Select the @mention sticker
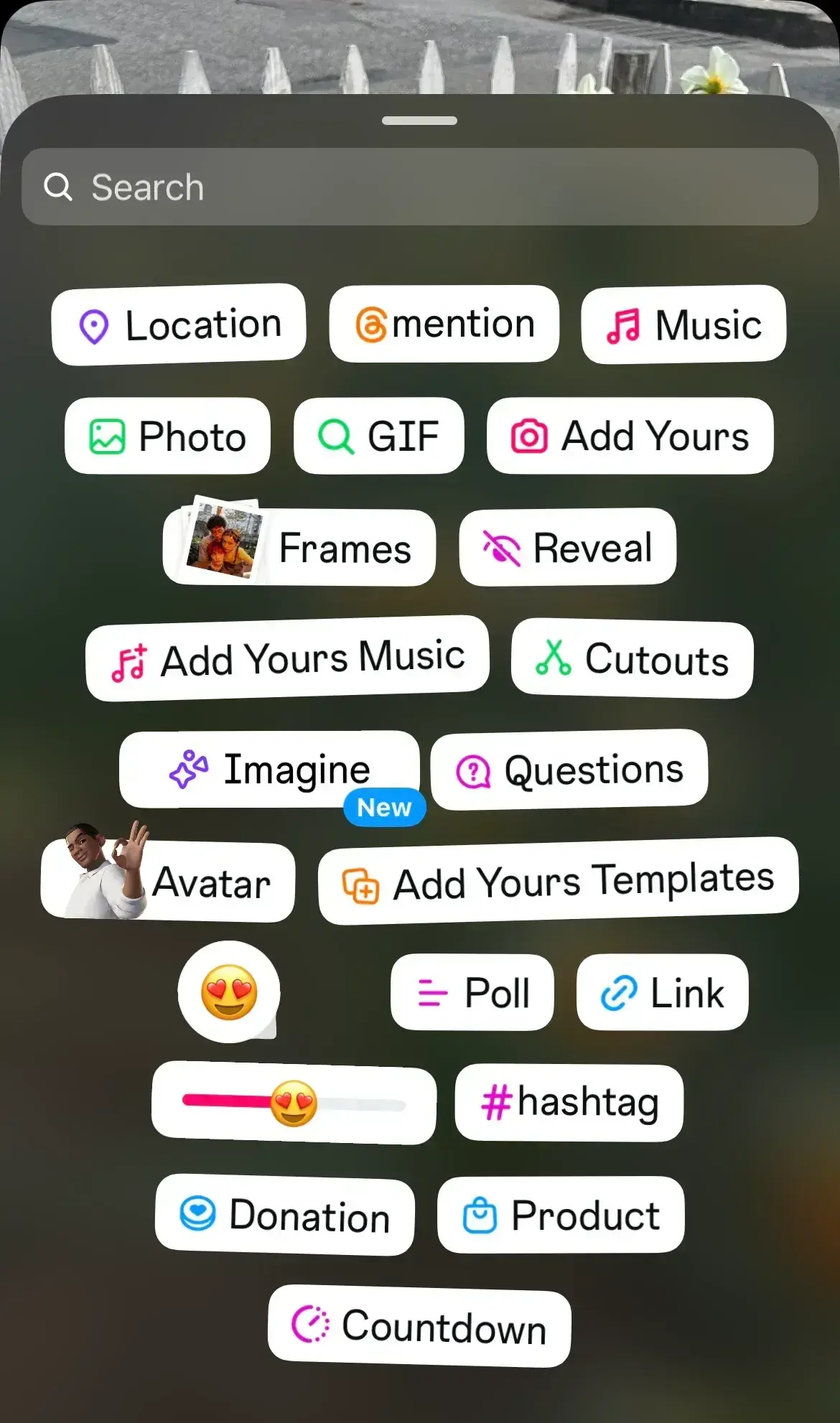 [x=444, y=324]
